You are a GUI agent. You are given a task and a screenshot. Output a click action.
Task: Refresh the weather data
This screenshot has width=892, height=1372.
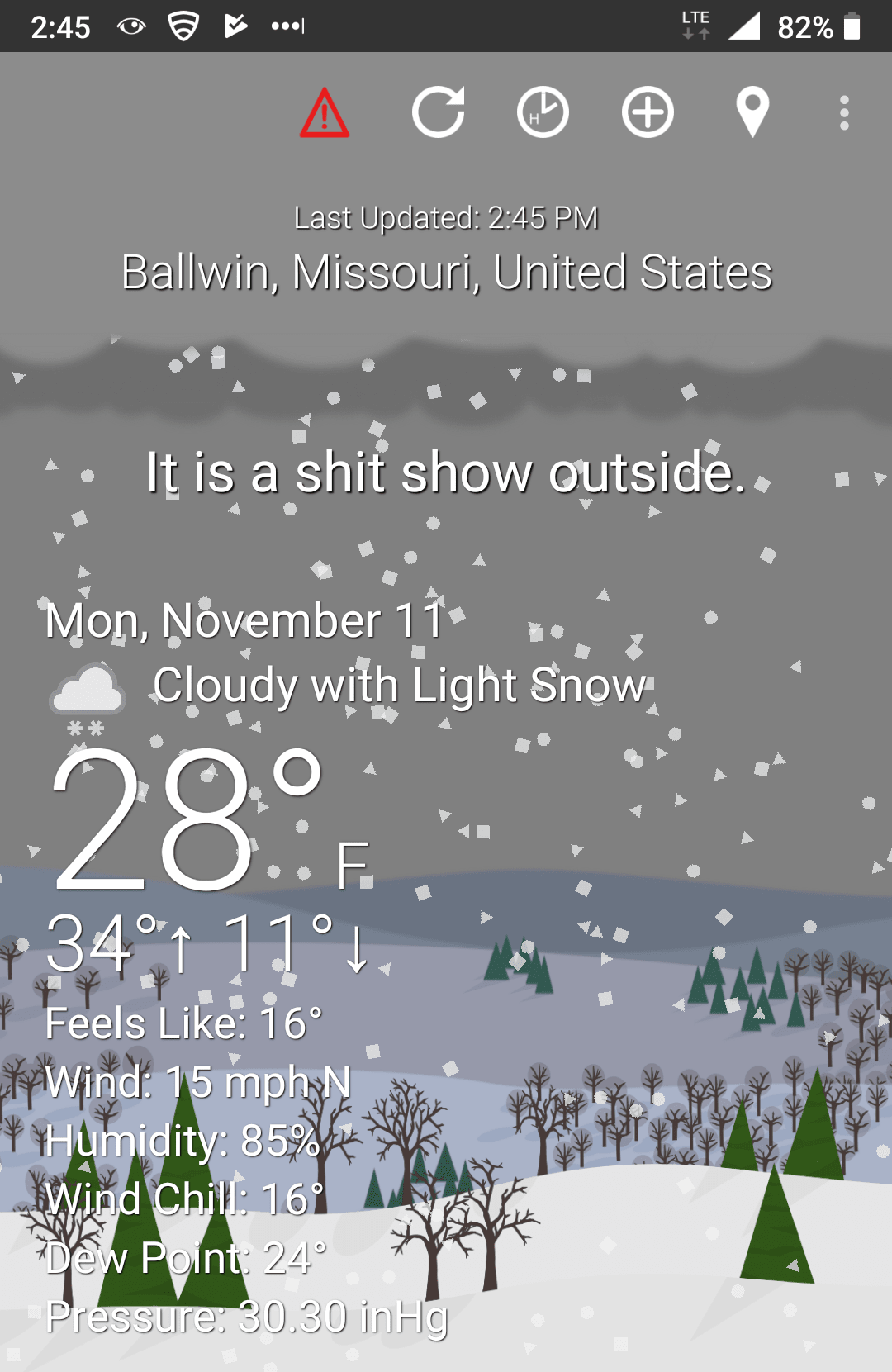[x=438, y=112]
